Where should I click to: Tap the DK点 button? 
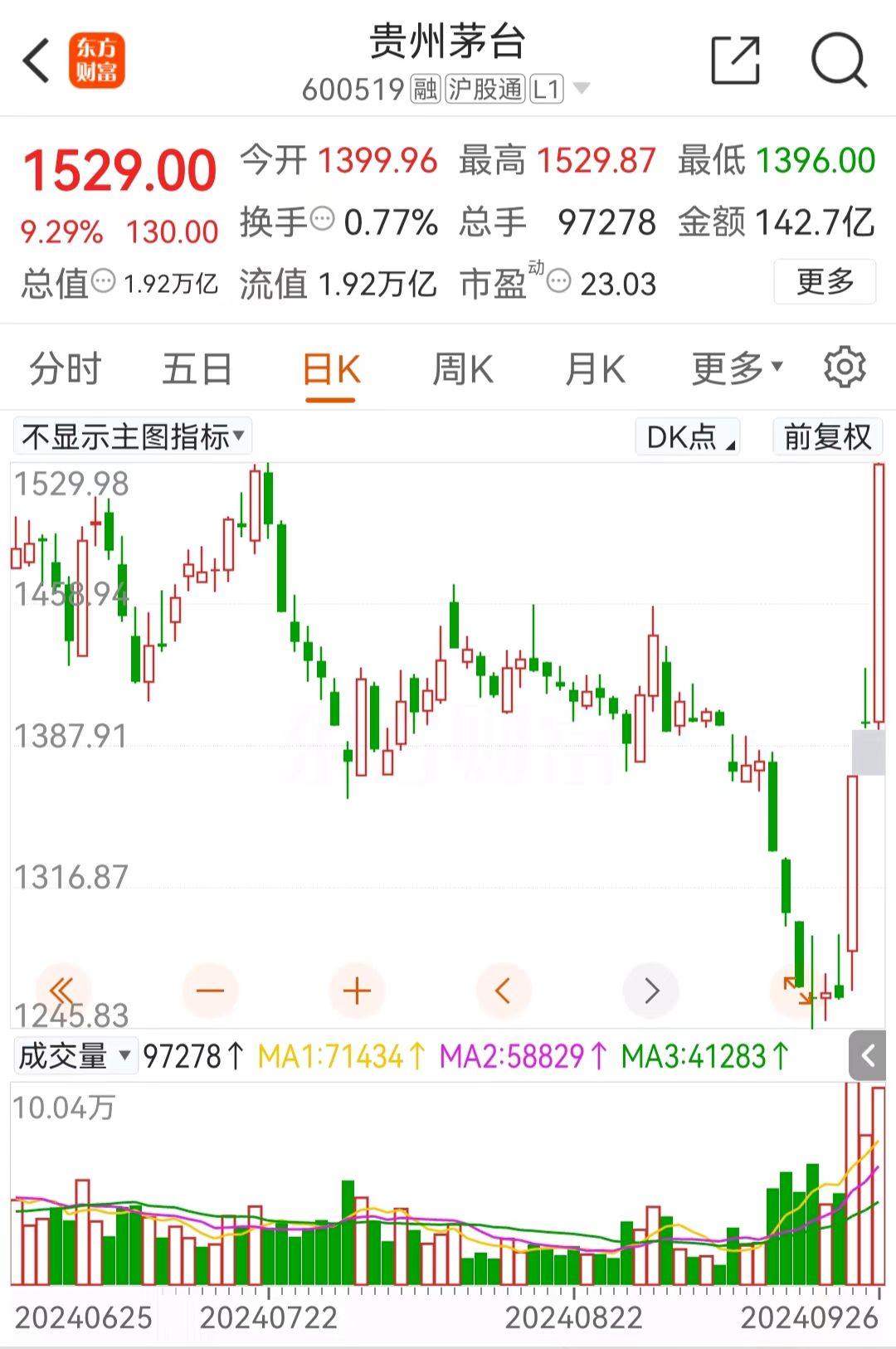(x=689, y=436)
